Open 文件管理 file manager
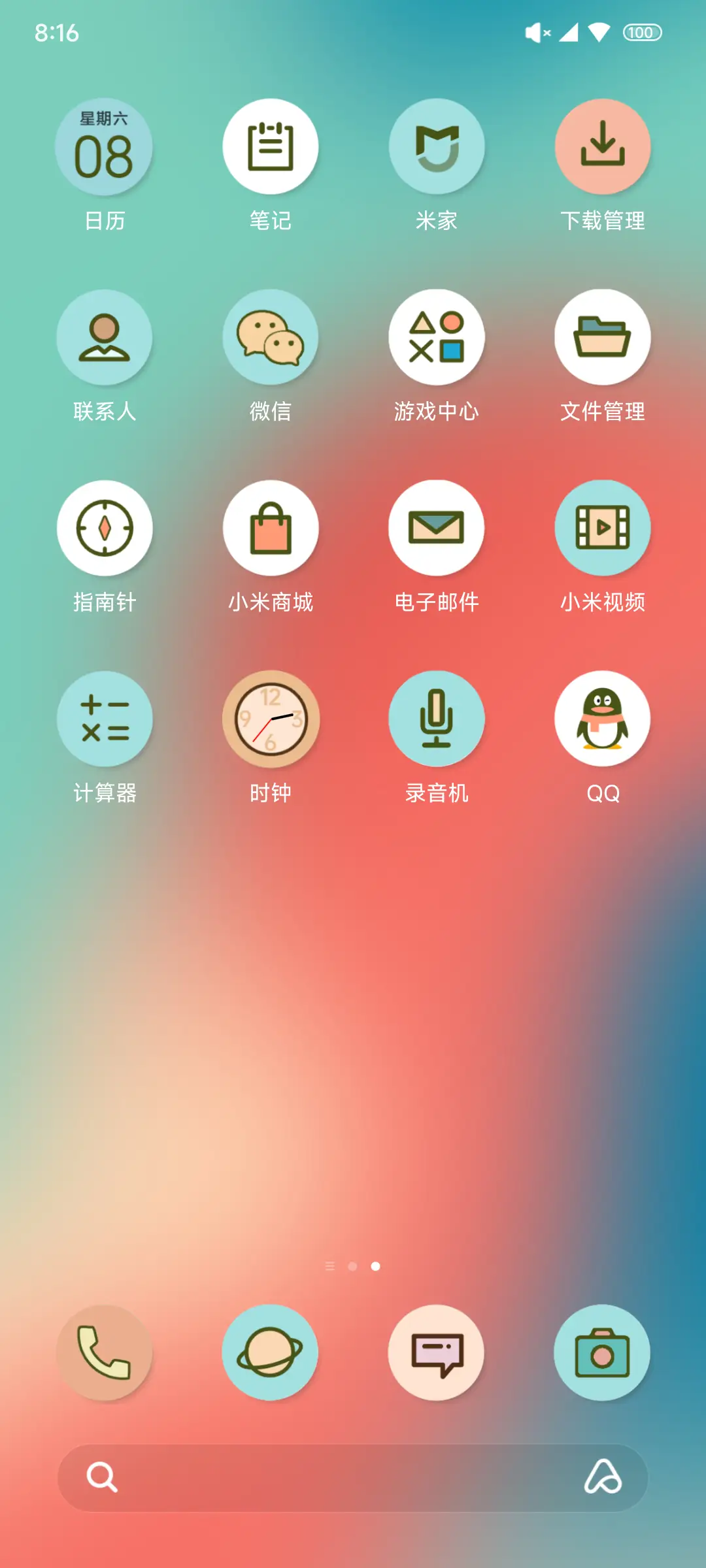The height and width of the screenshot is (1568, 706). click(x=603, y=337)
